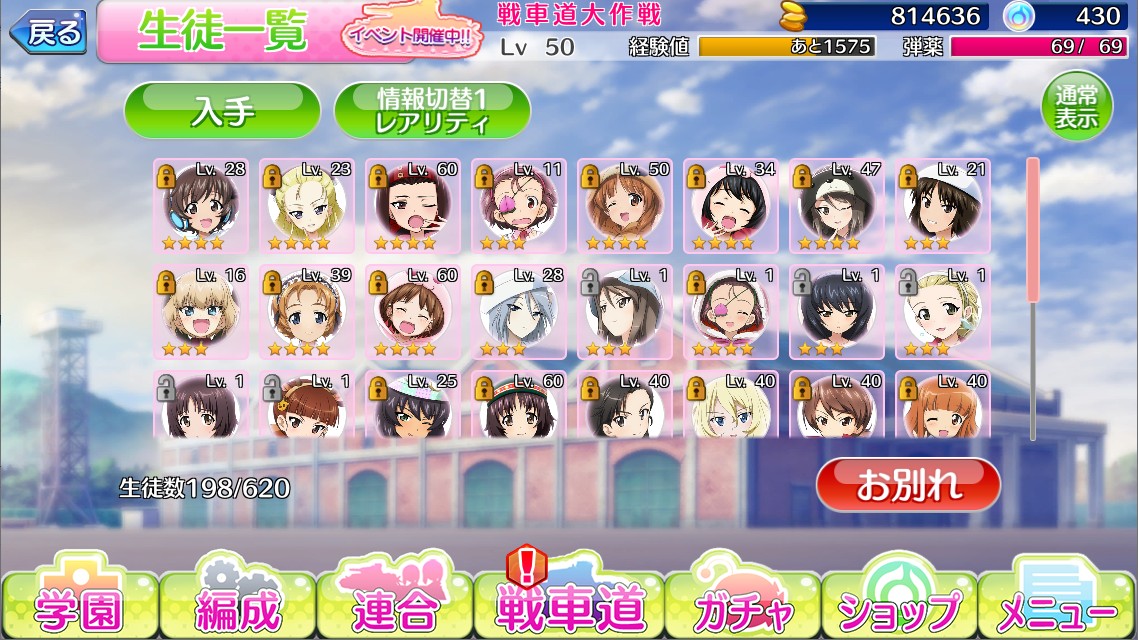The height and width of the screenshot is (640, 1138).
Task: Select the blonde Lv. 23 student
Action: [x=307, y=205]
